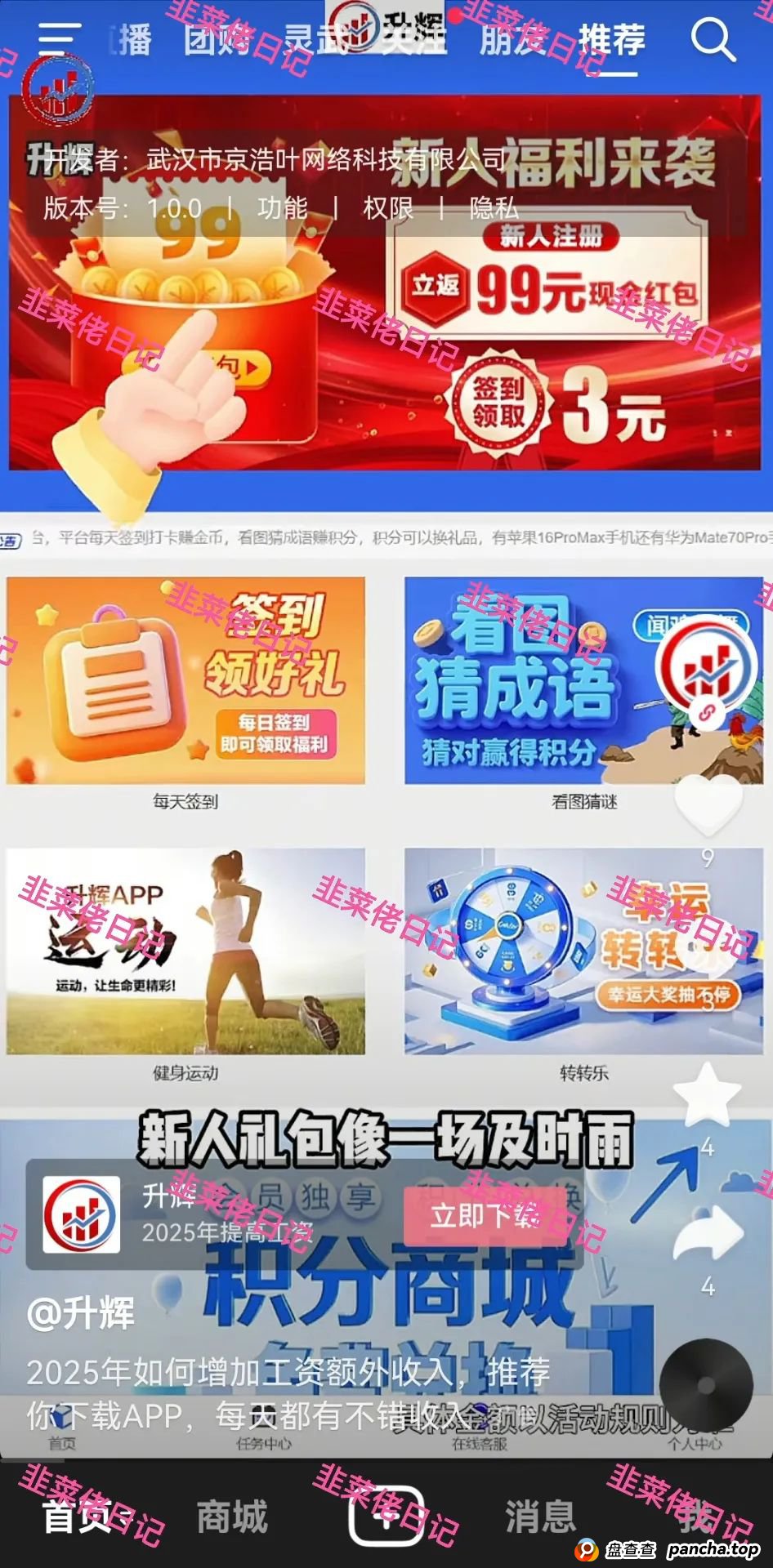Add the video to favorites with the star
Screen dimensions: 773x1568
(x=707, y=1096)
